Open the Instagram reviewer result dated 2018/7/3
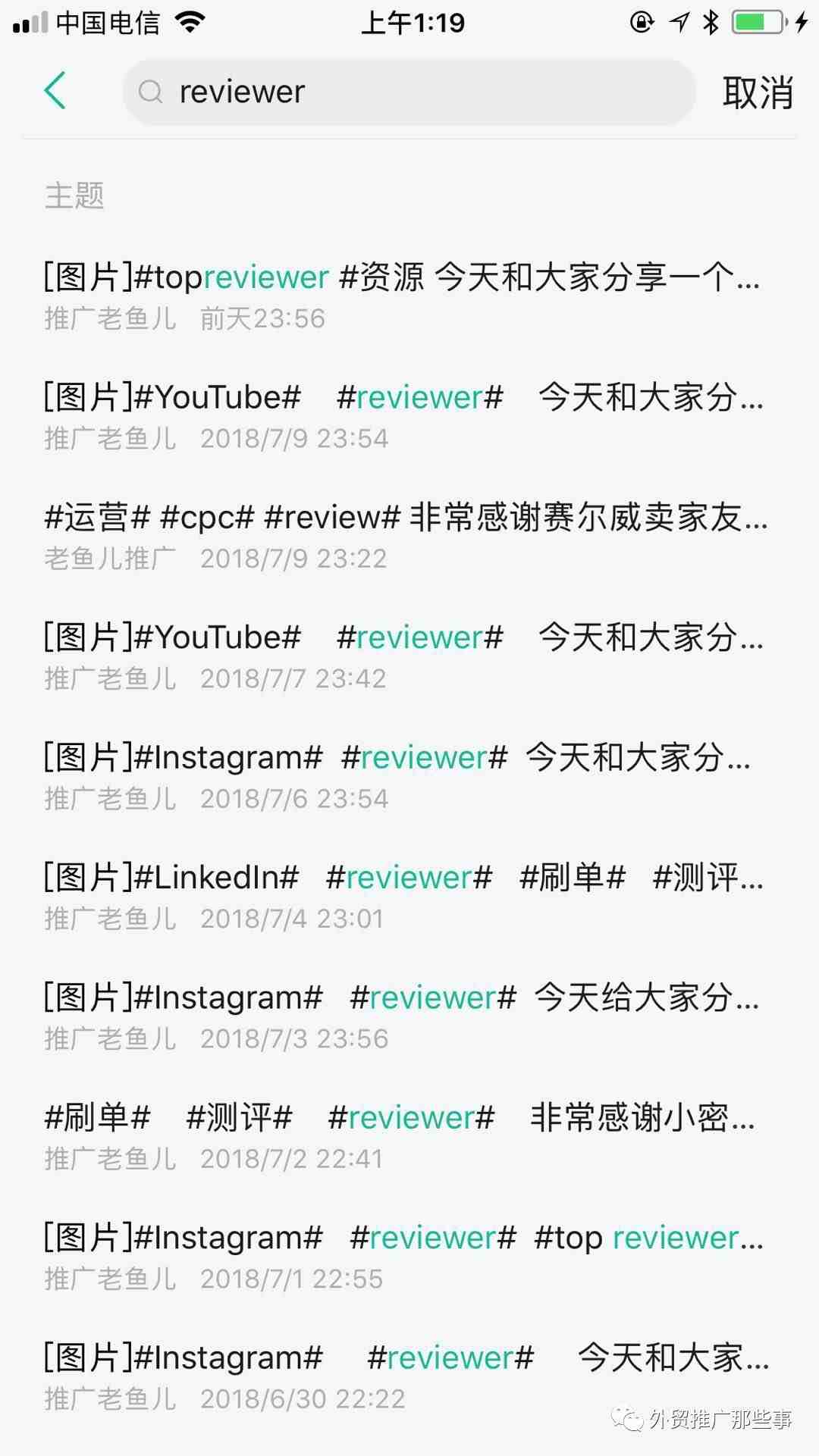This screenshot has width=819, height=1456. (409, 1016)
